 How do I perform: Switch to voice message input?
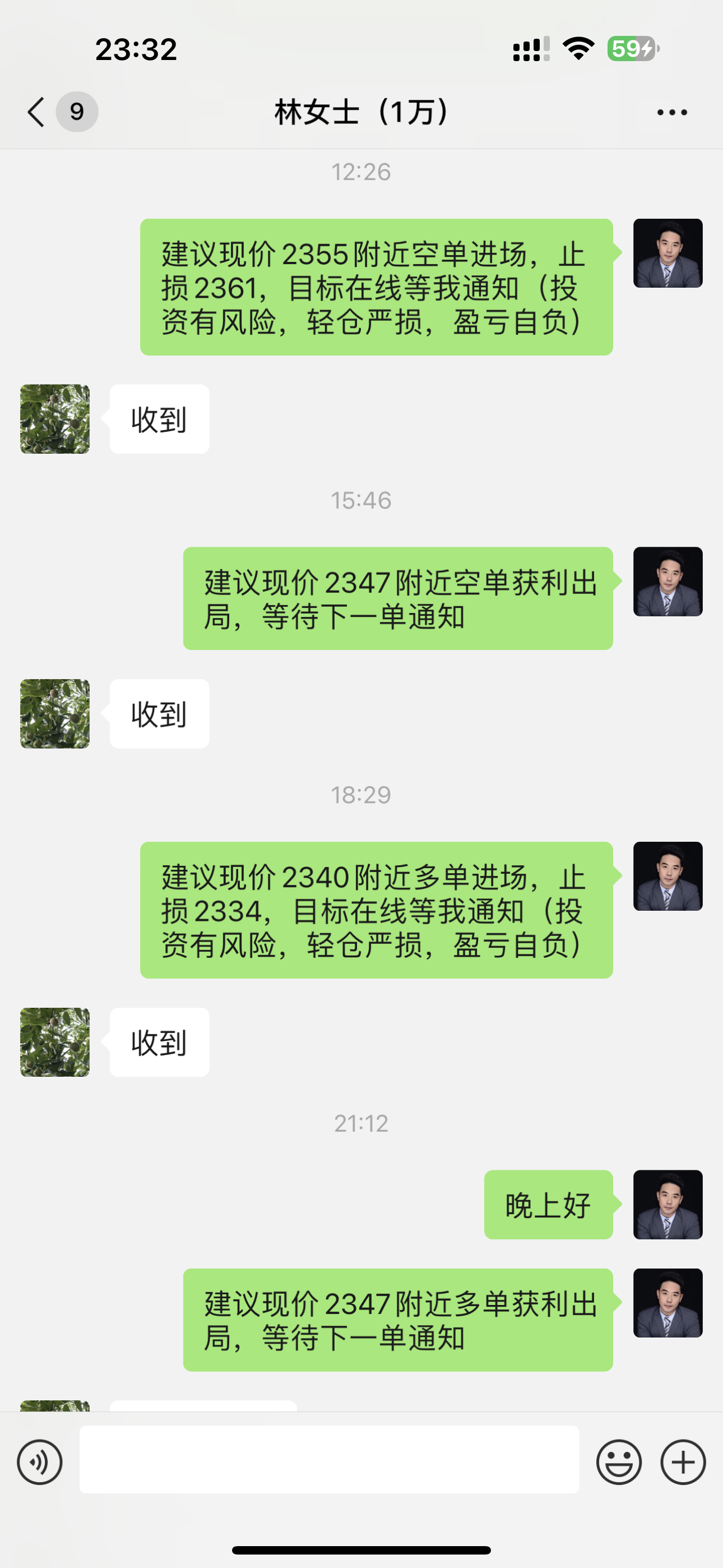pyautogui.click(x=40, y=1462)
